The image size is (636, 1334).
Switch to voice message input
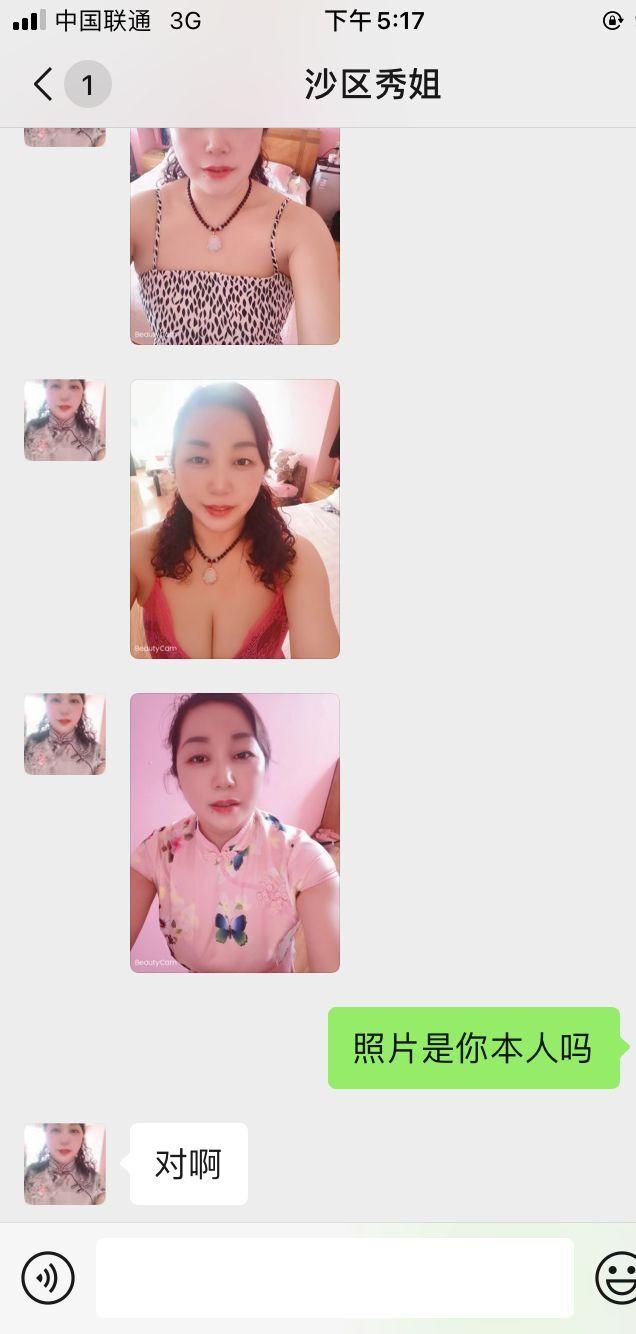(48, 1277)
